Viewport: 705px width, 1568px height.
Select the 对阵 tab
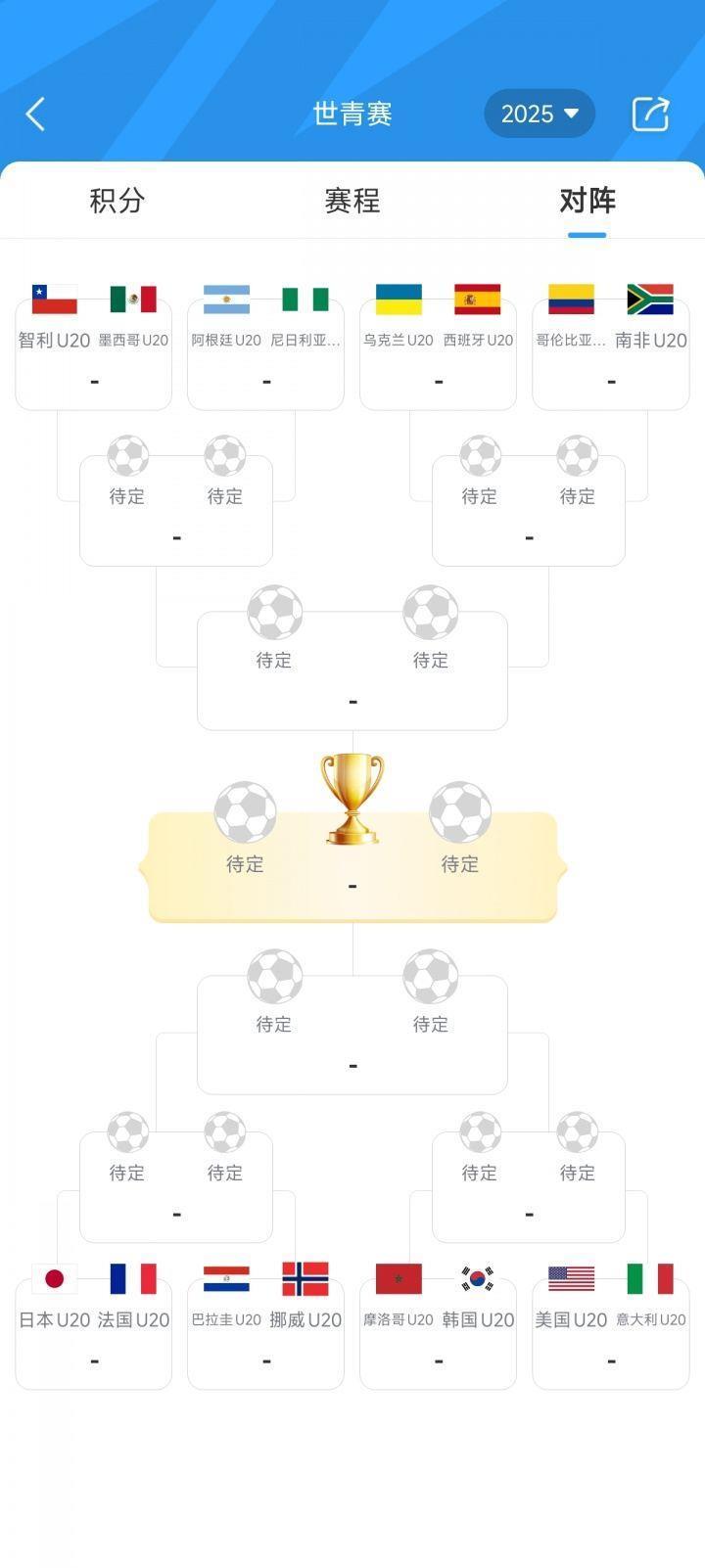587,201
